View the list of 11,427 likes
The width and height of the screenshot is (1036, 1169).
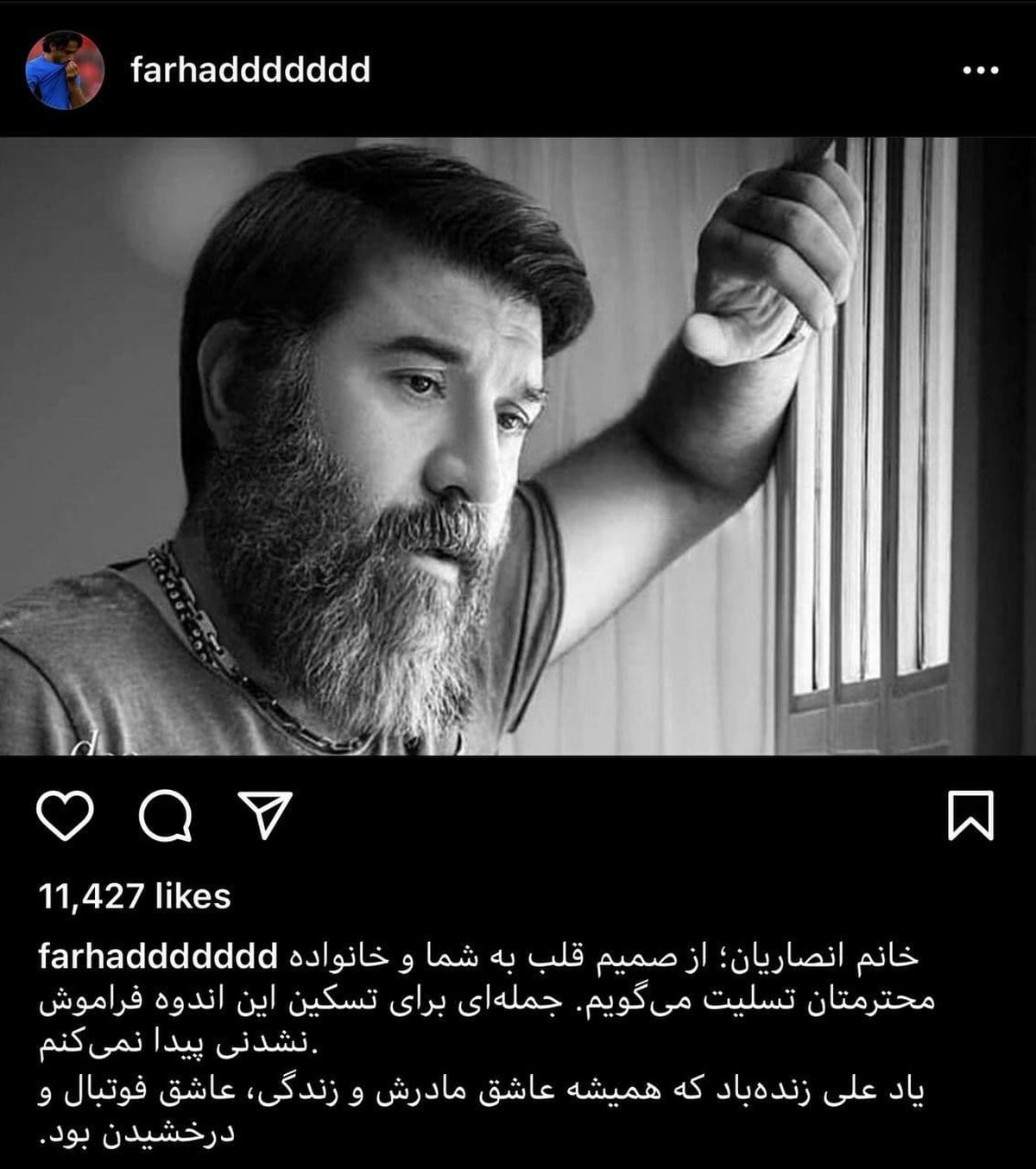(x=135, y=896)
